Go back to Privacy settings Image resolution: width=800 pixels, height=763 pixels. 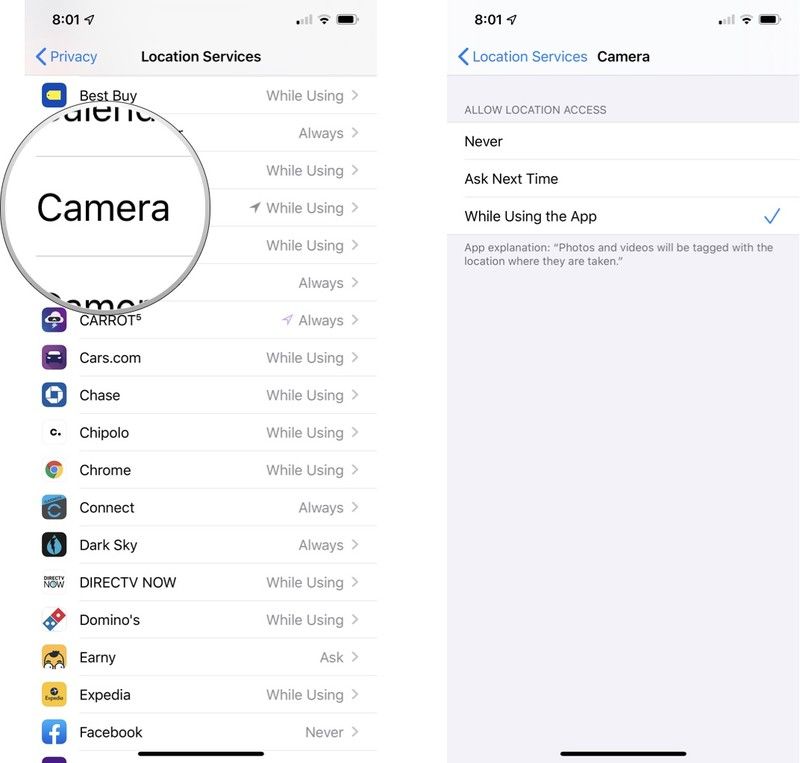[x=66, y=57]
